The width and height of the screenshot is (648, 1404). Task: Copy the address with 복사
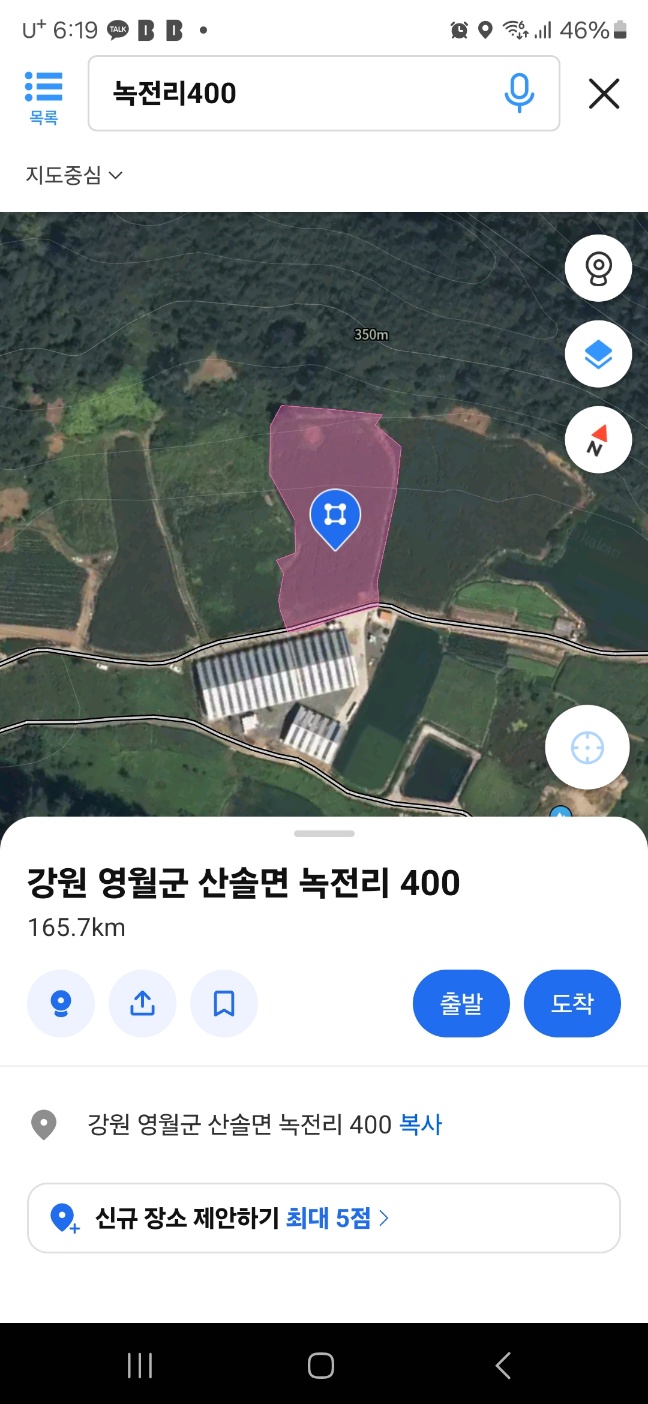pos(421,1125)
